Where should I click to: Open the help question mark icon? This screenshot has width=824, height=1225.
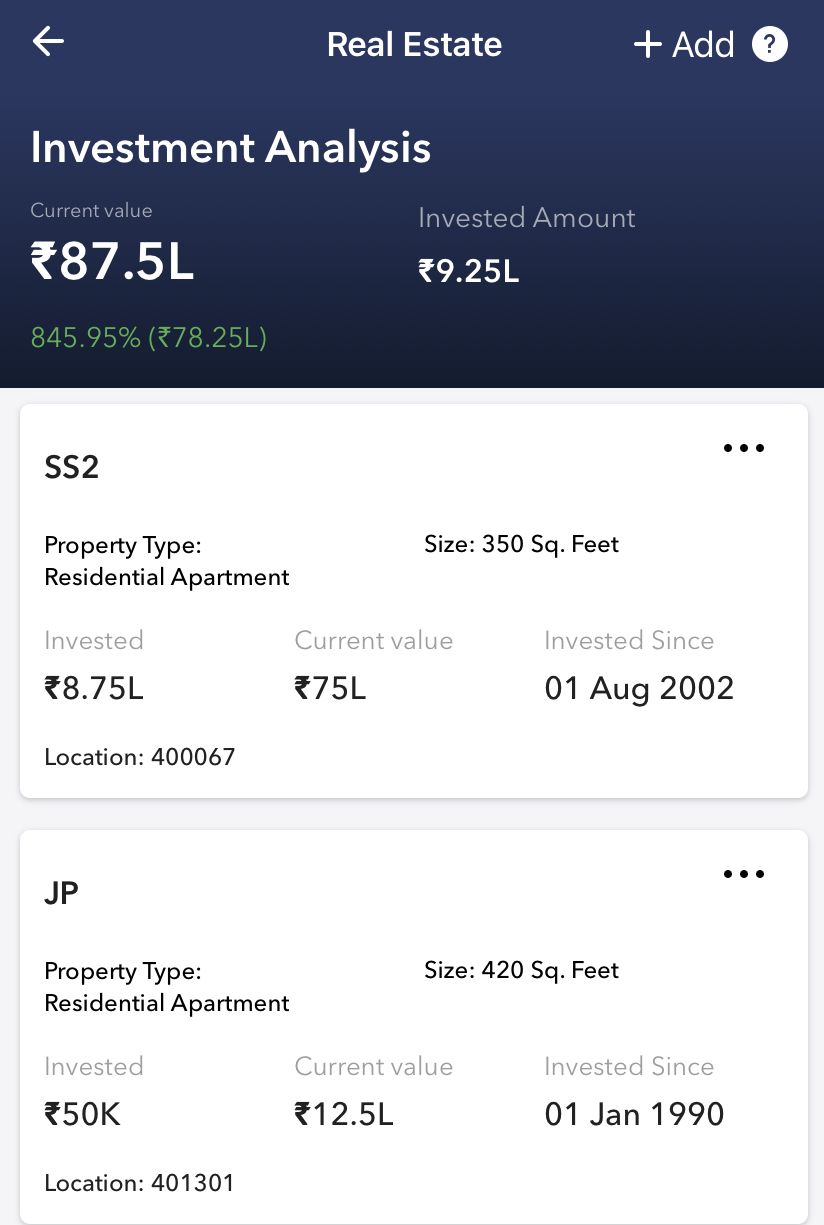click(769, 43)
